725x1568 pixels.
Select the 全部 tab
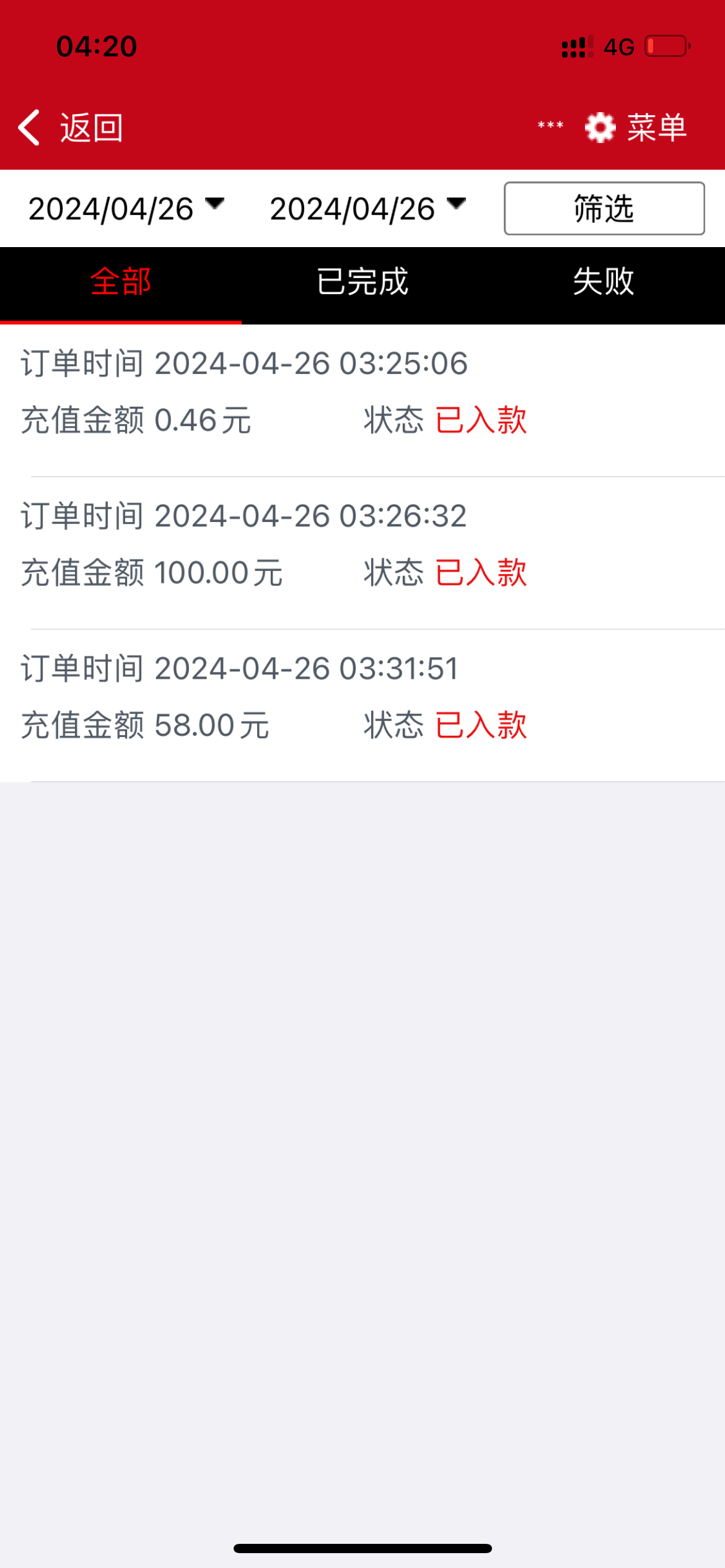point(121,282)
